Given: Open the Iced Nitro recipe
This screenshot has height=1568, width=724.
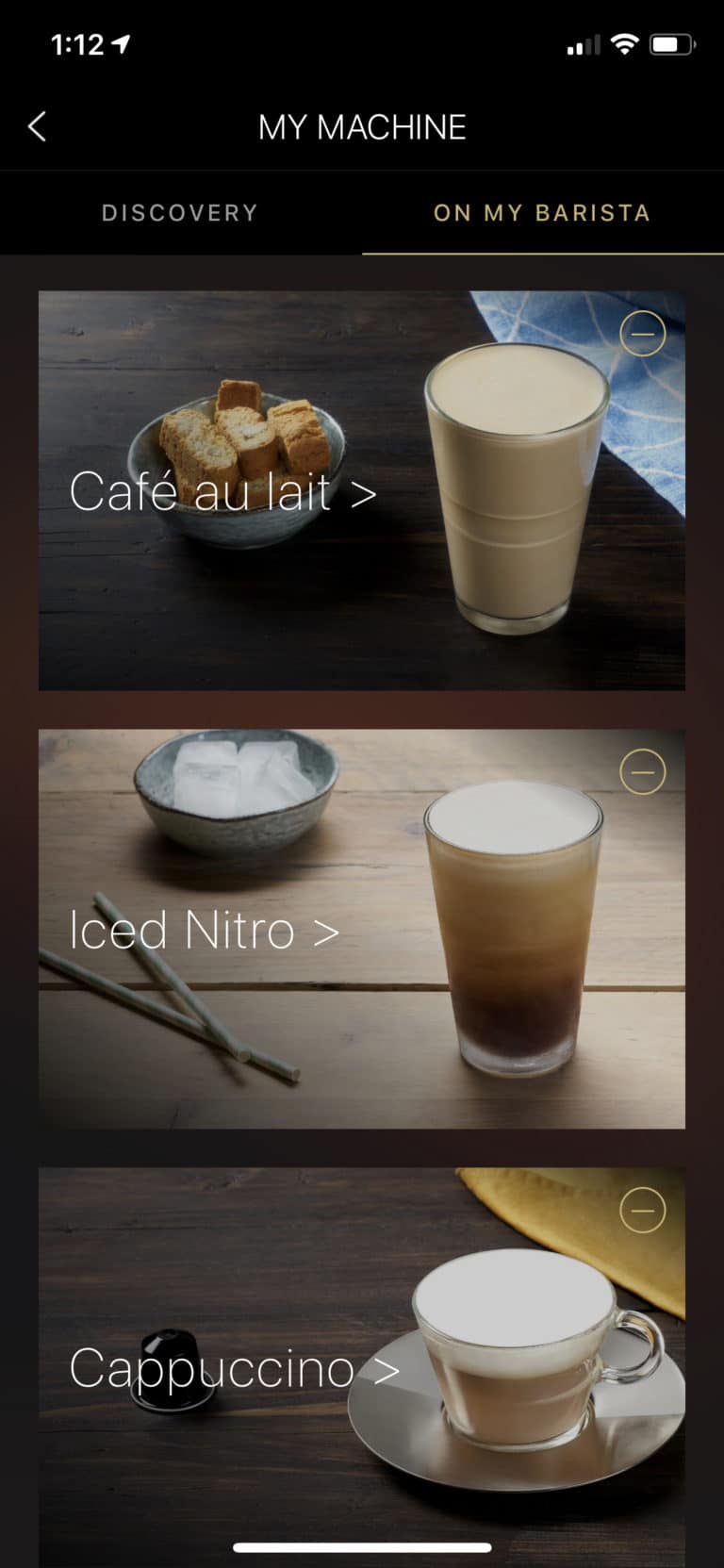Looking at the screenshot, I should pyautogui.click(x=204, y=930).
